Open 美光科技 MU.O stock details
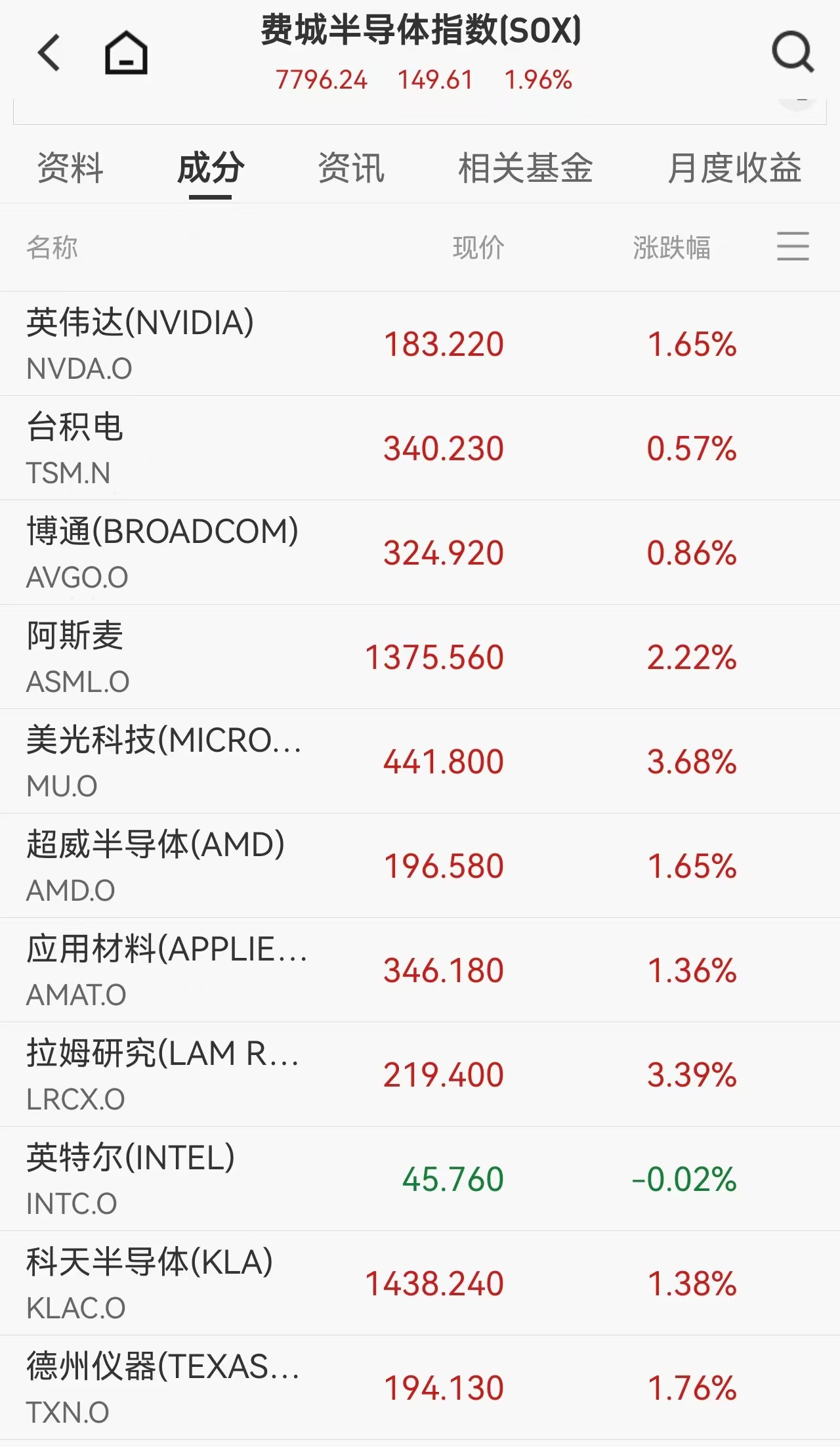 pos(164,761)
